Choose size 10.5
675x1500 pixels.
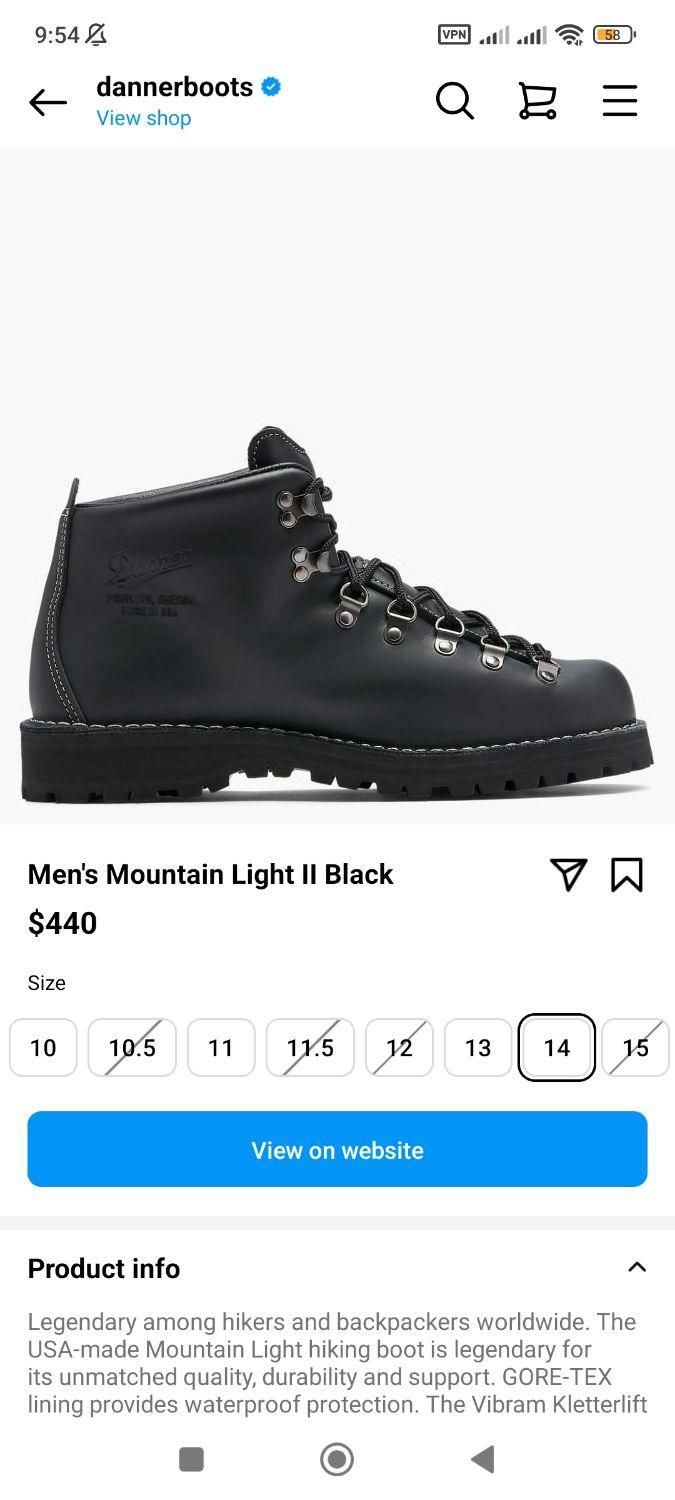(132, 1047)
